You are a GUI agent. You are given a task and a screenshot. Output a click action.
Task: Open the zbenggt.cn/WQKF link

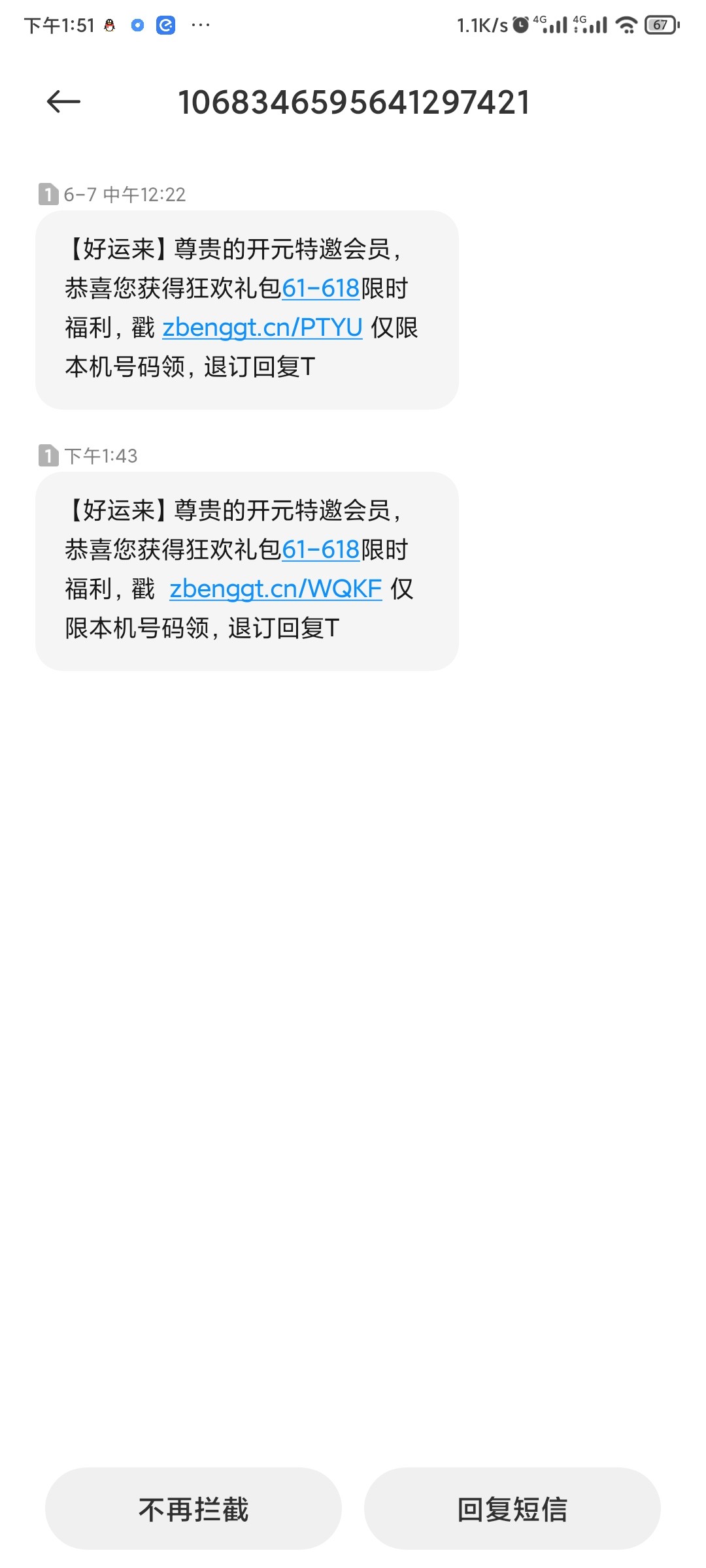[x=275, y=589]
